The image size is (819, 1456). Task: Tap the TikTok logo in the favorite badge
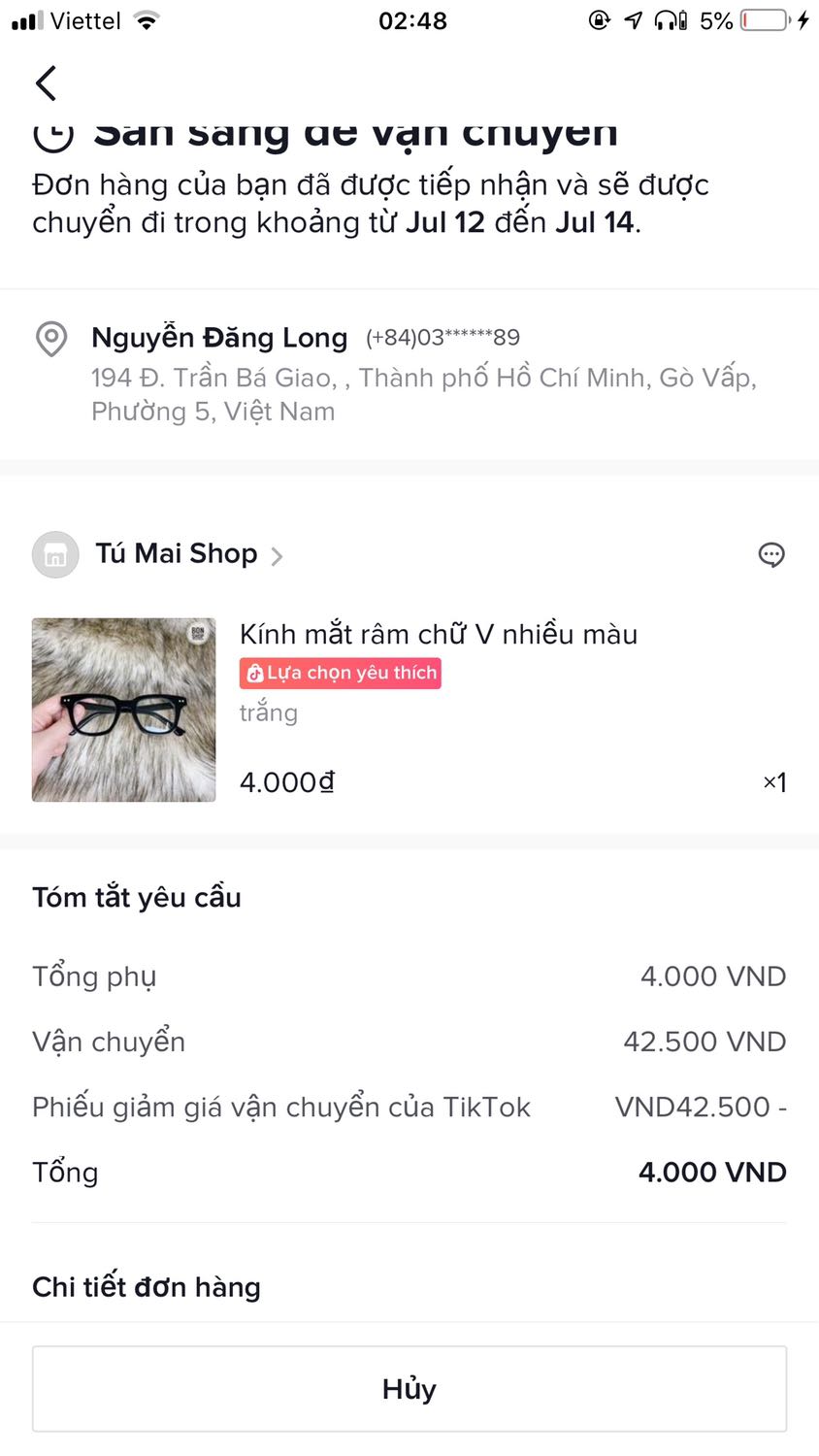pyautogui.click(x=255, y=673)
